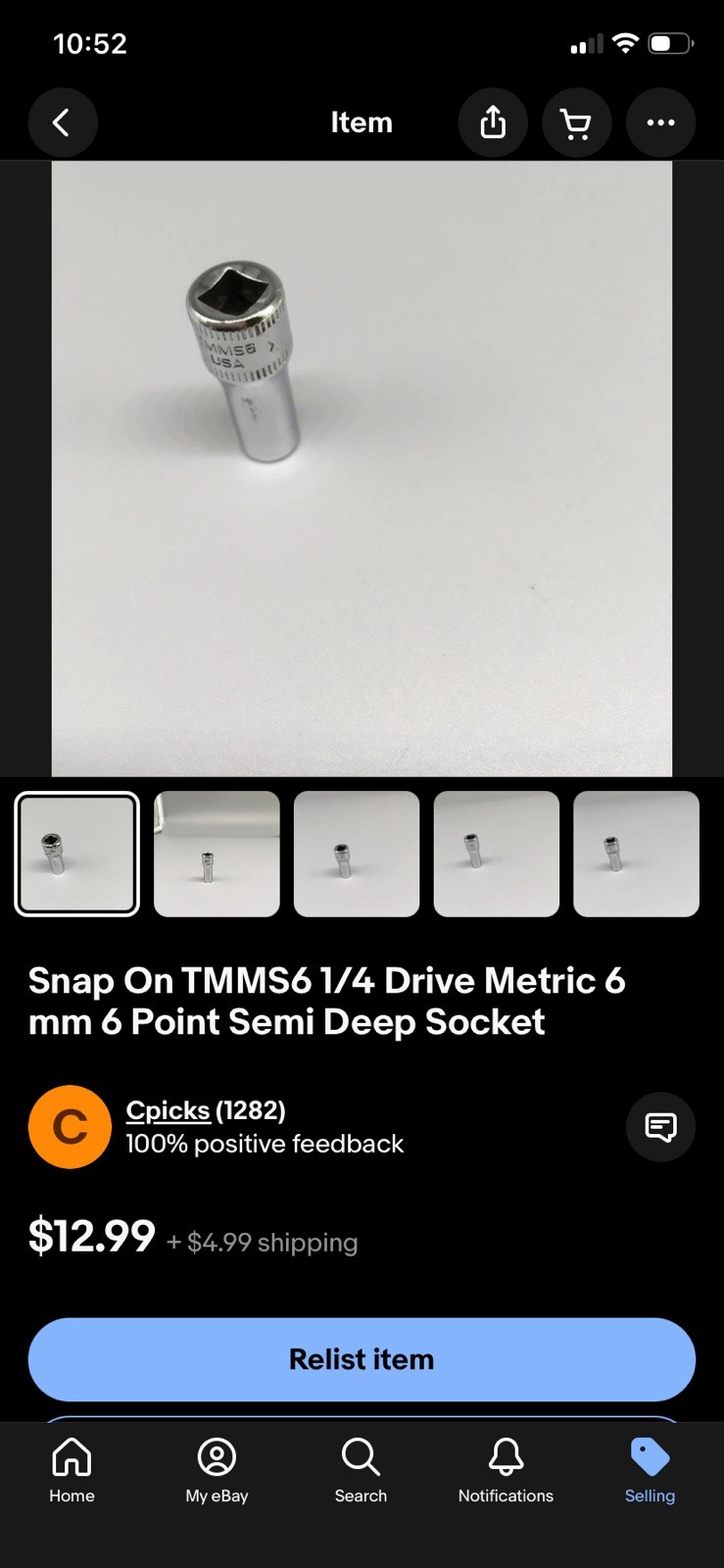The width and height of the screenshot is (724, 1568).
Task: Open the Search tab
Action: coord(361,1470)
